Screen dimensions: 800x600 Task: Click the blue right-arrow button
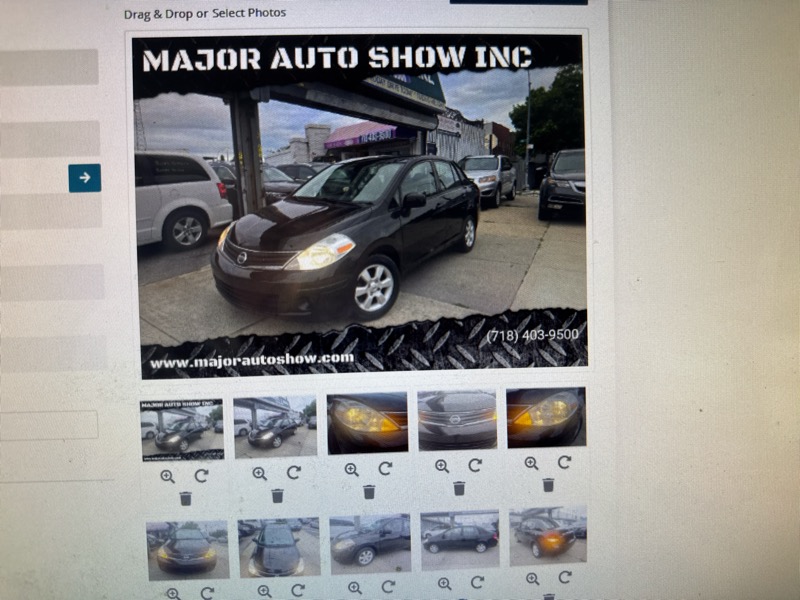click(x=85, y=178)
